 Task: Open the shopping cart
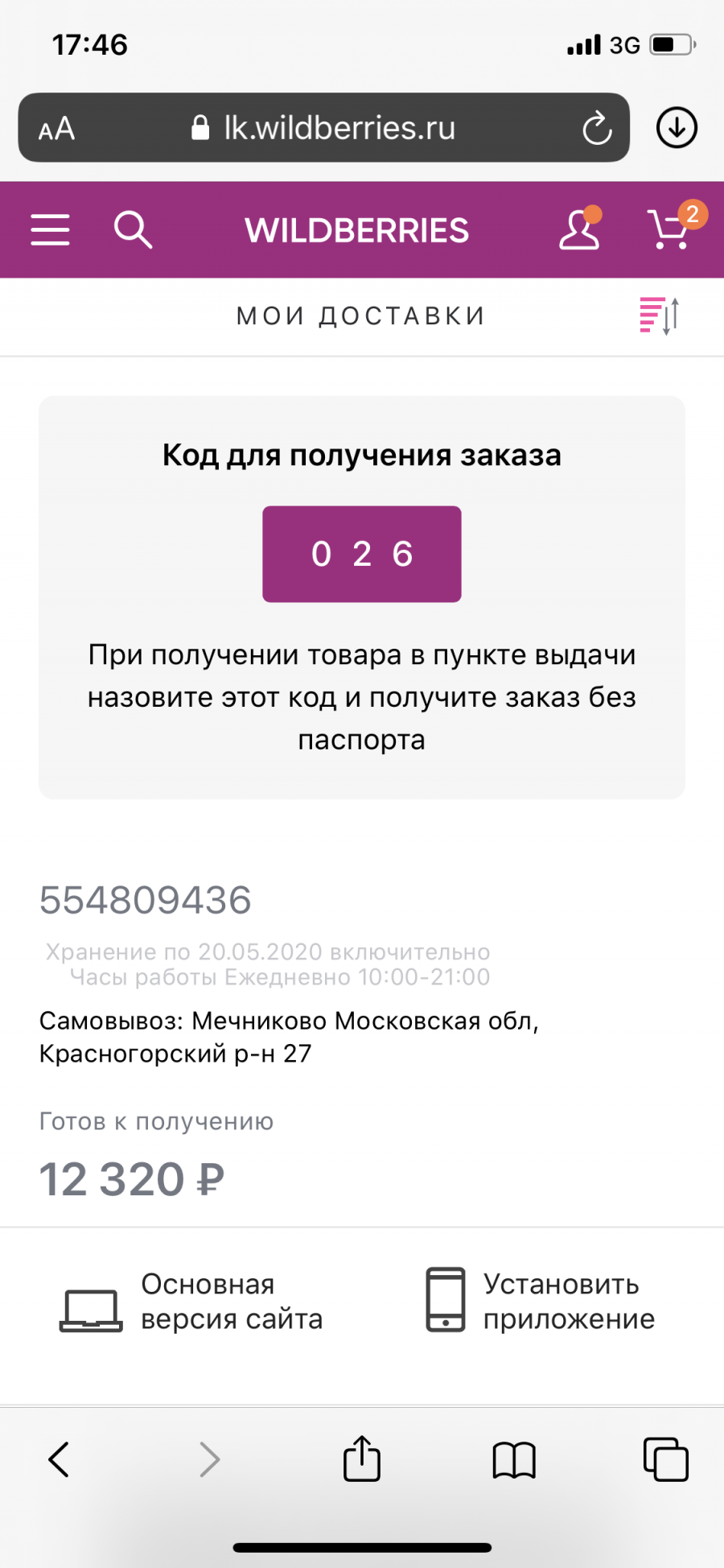coord(670,230)
